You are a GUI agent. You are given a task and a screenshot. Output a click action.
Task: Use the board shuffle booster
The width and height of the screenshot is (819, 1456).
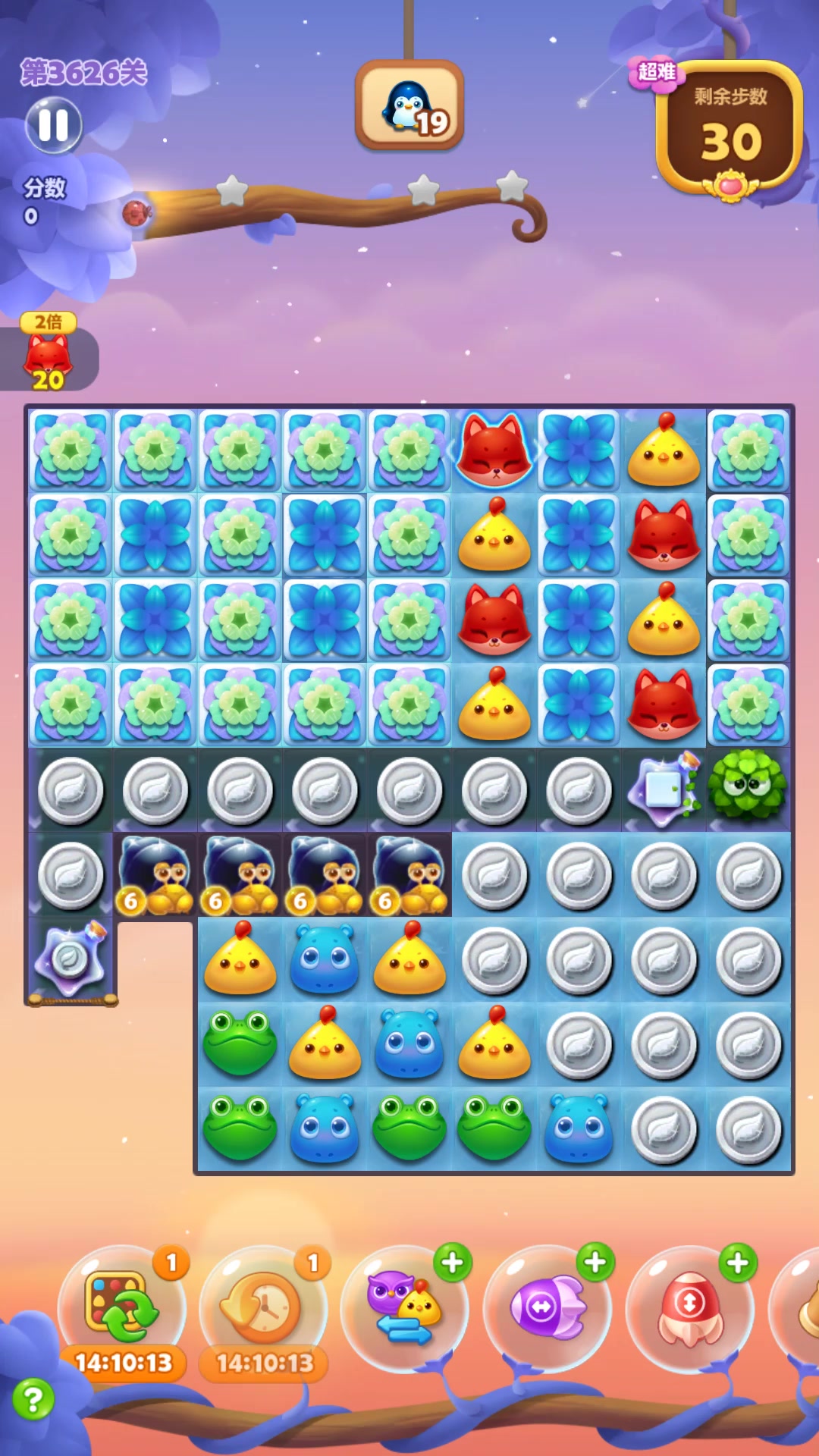122,1307
